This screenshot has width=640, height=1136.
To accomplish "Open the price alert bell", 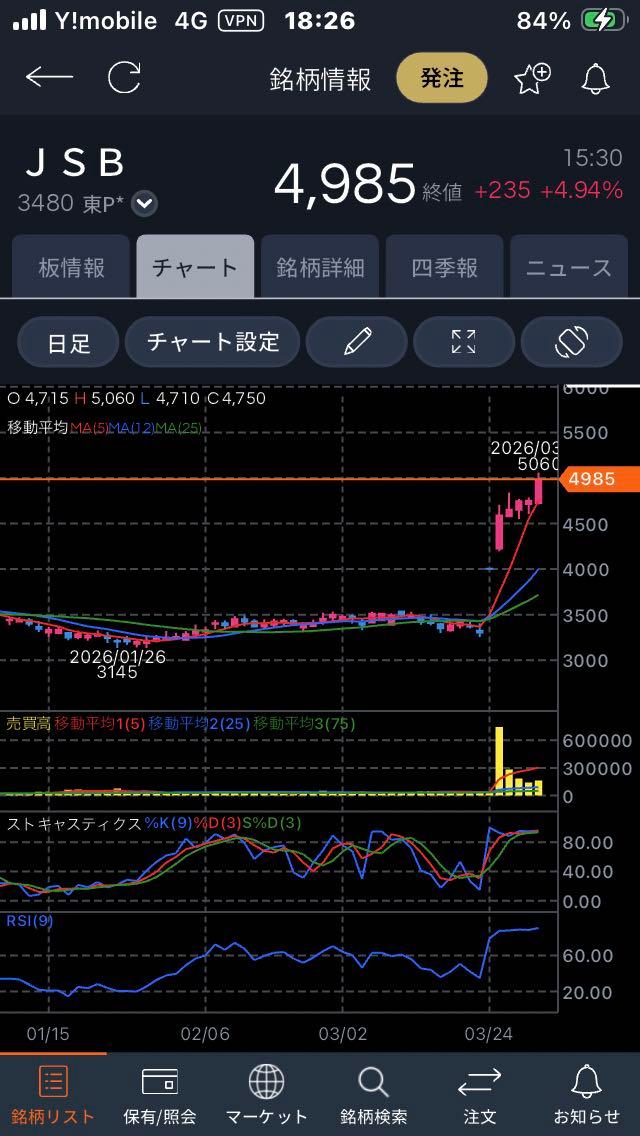I will 596,78.
